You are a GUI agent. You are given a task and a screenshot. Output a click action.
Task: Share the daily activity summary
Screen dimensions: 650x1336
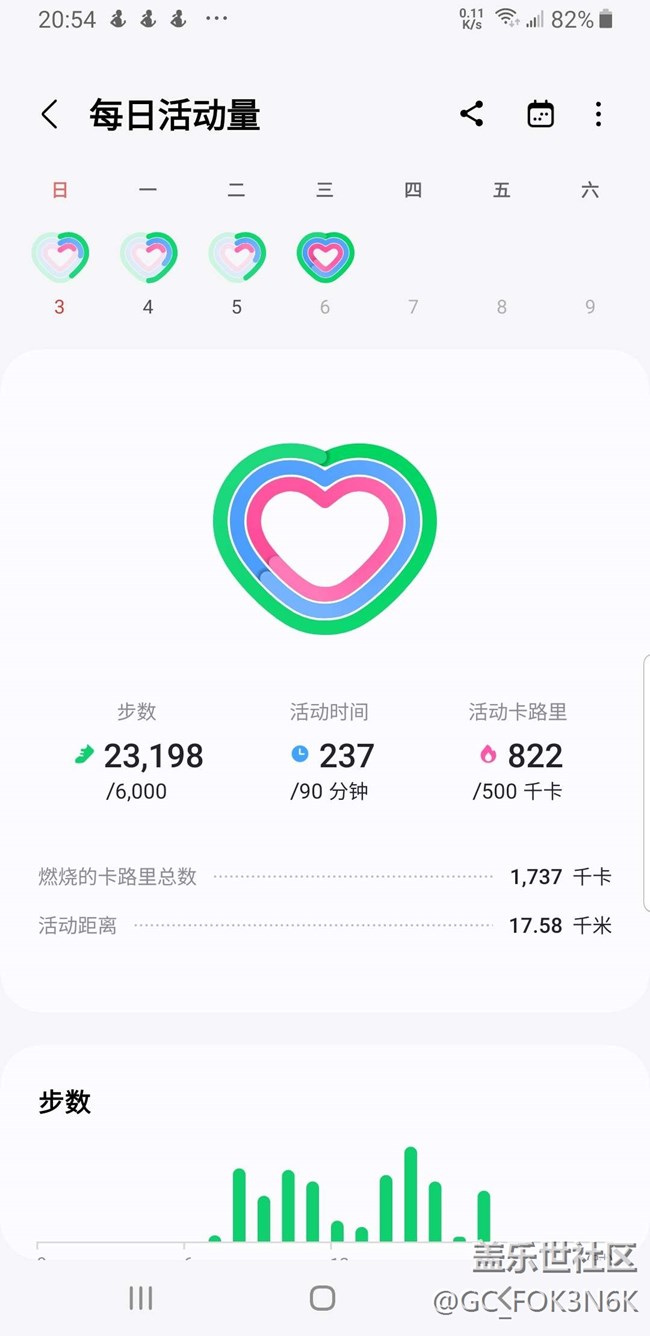pos(472,114)
